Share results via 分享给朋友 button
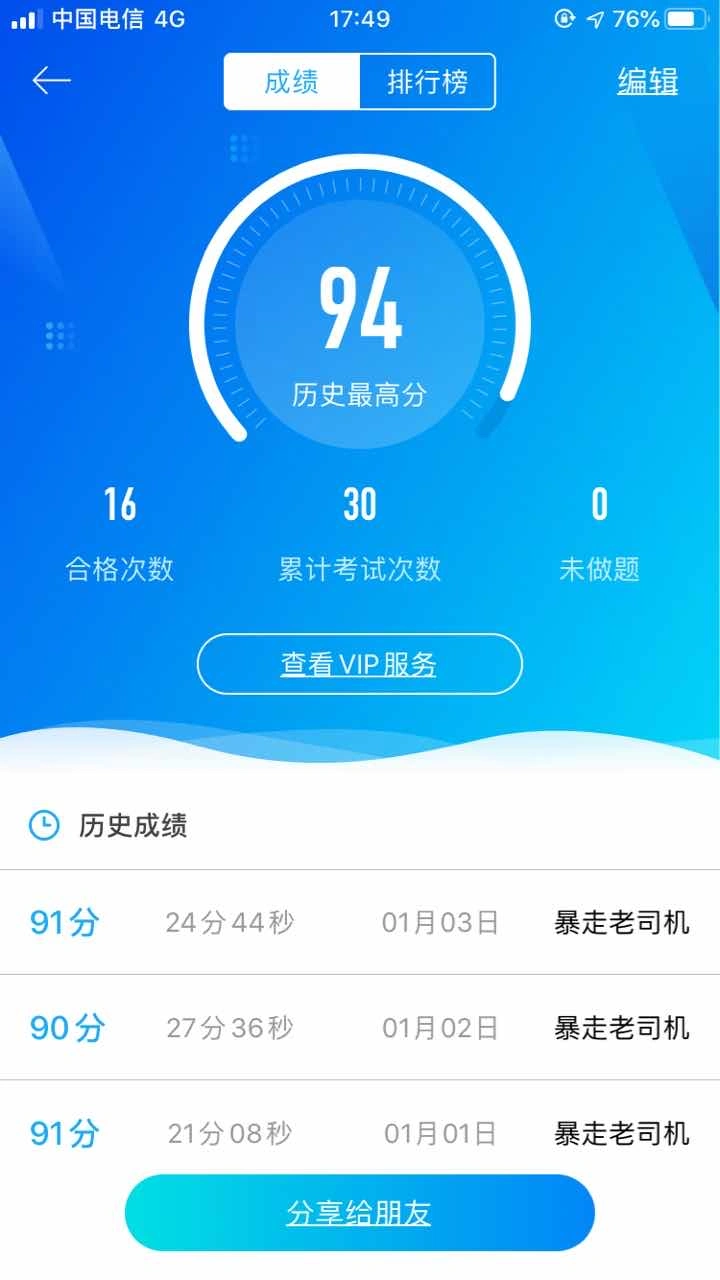720x1280 pixels. 360,1213
